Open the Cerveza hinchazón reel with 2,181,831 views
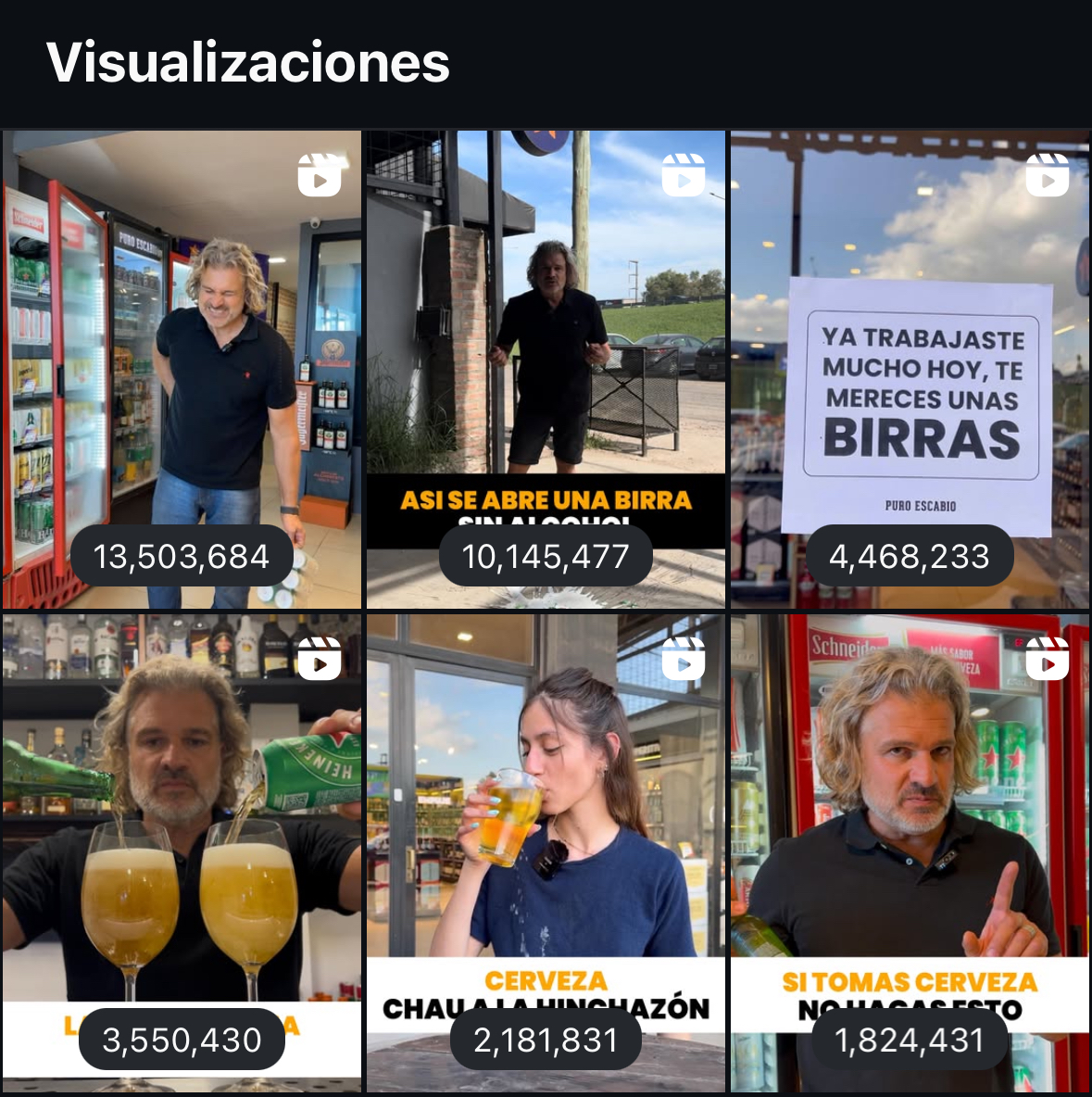This screenshot has height=1097, width=1092. (546, 852)
